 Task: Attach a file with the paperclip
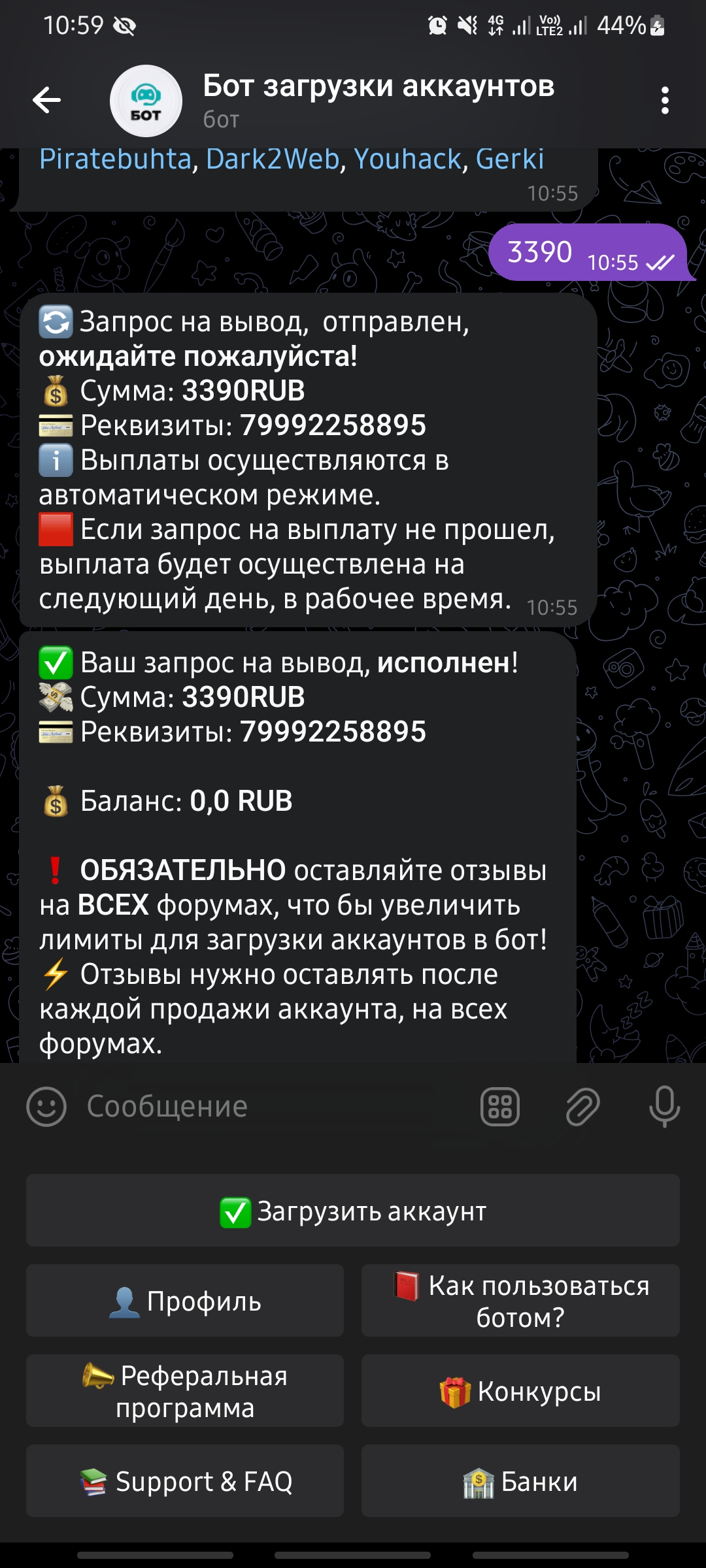(x=582, y=1107)
